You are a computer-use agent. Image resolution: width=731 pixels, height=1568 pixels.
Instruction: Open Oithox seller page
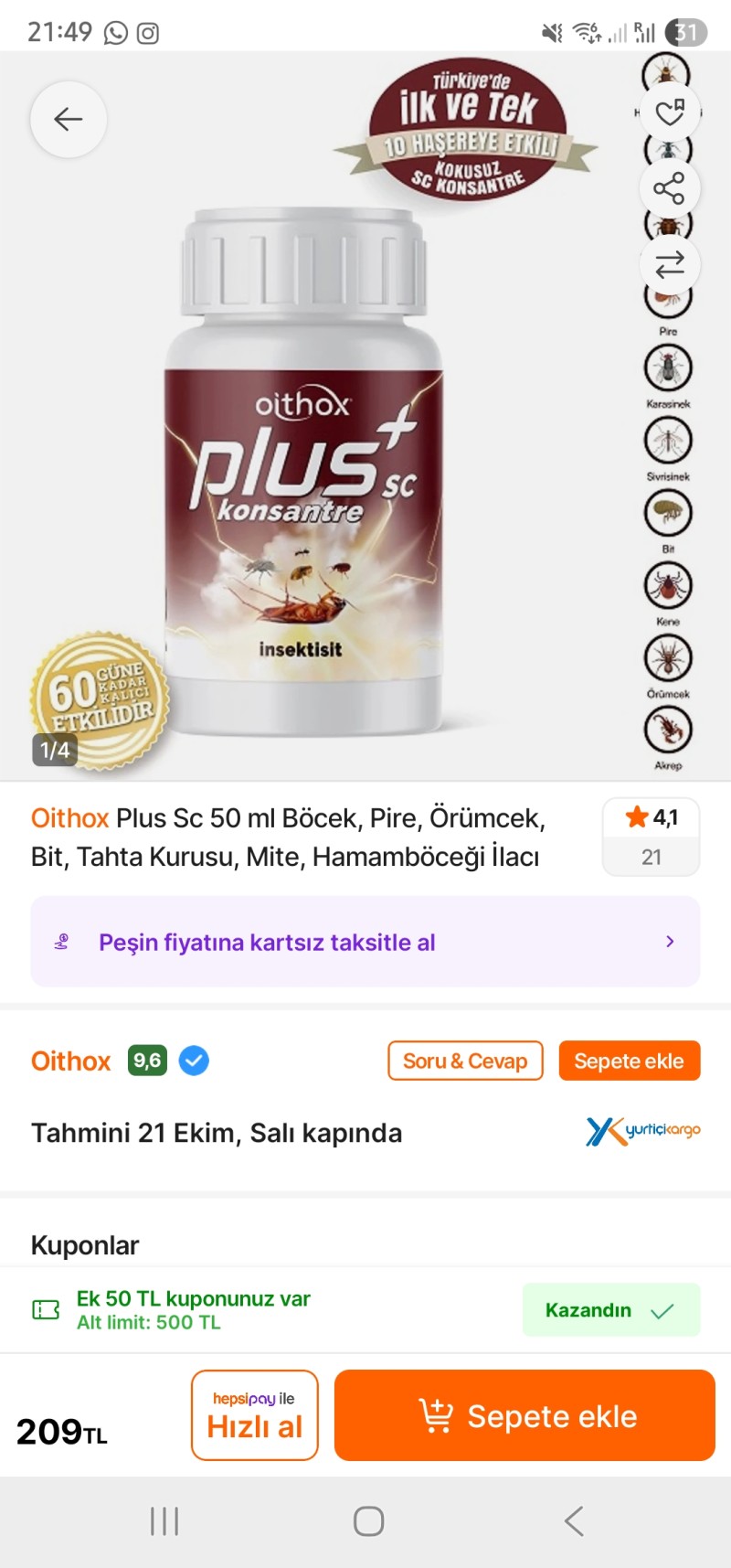click(70, 1061)
